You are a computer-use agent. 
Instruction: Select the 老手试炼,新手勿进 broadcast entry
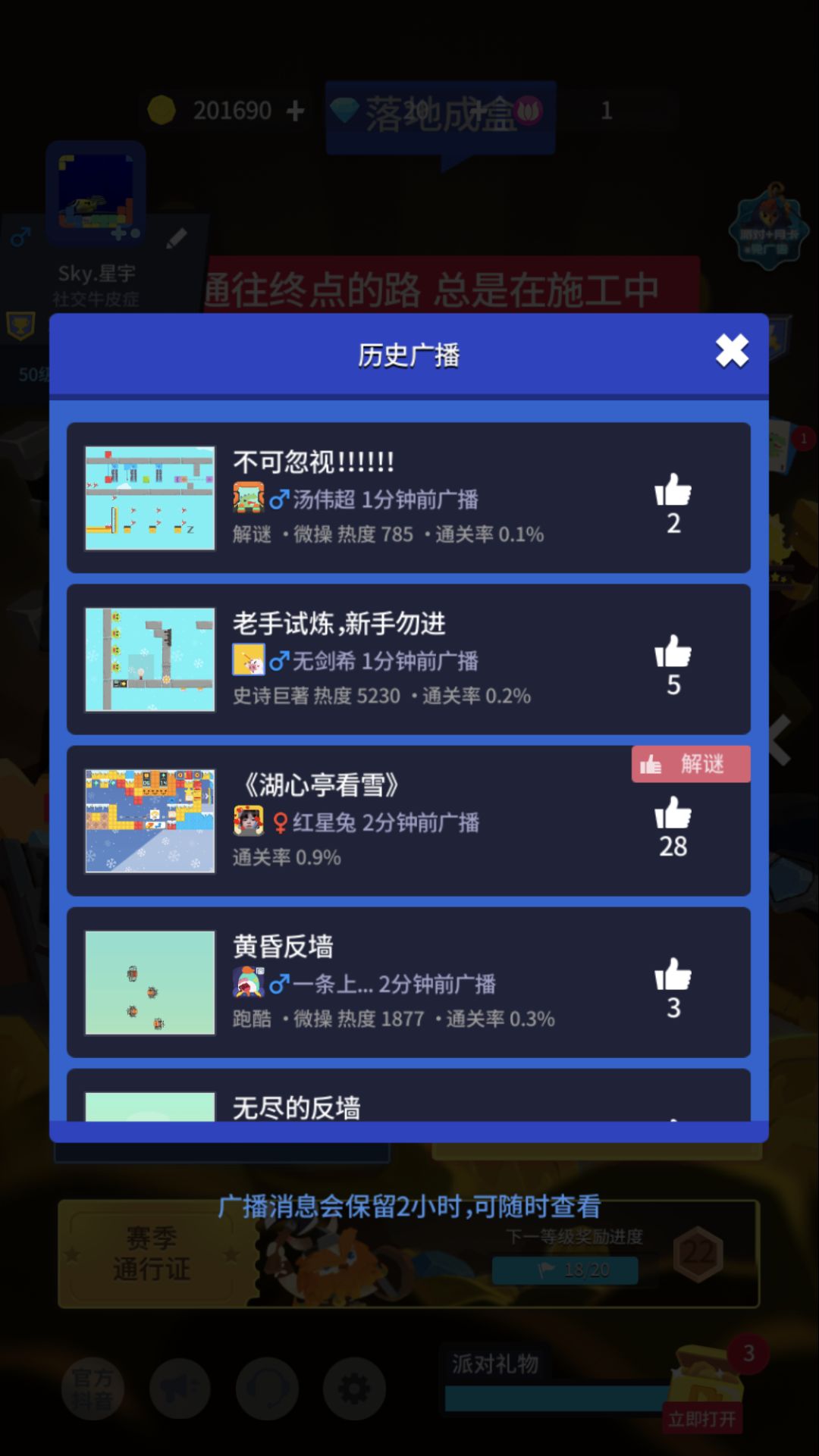409,658
